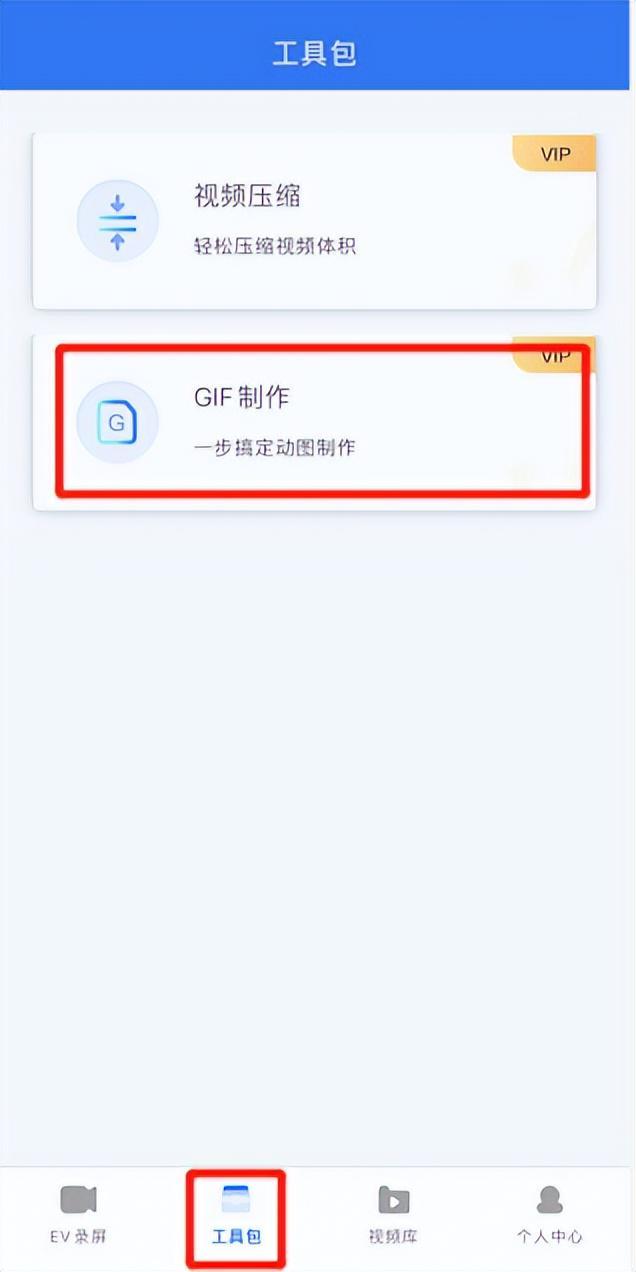The image size is (636, 1272).
Task: Open the GIF制作 tool card
Action: (314, 423)
